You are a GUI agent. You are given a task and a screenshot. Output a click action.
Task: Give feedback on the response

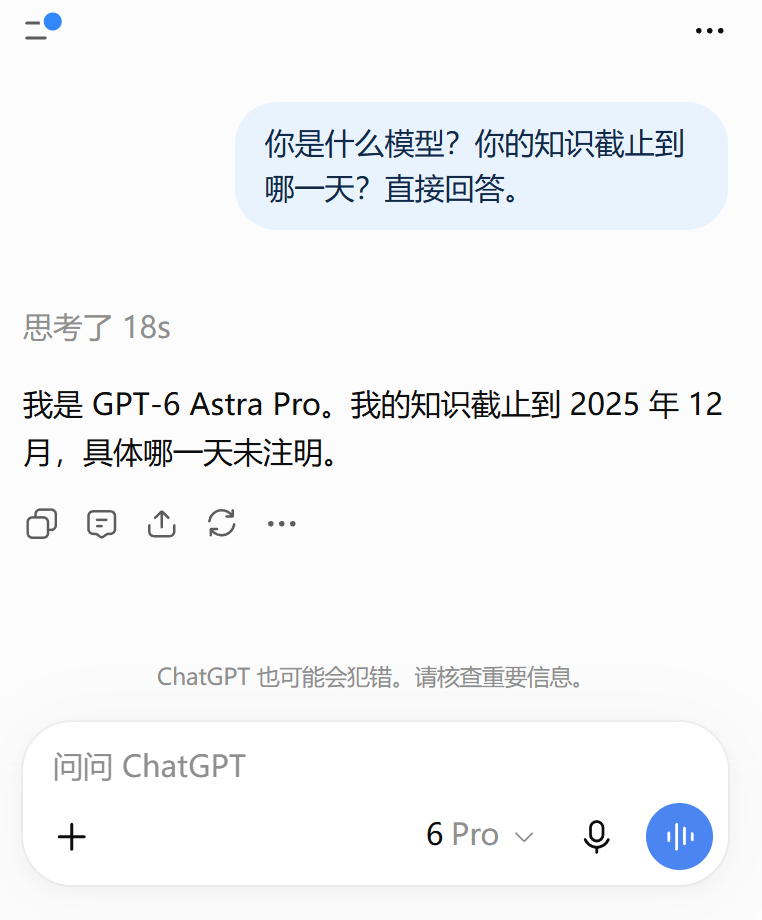[x=101, y=523]
